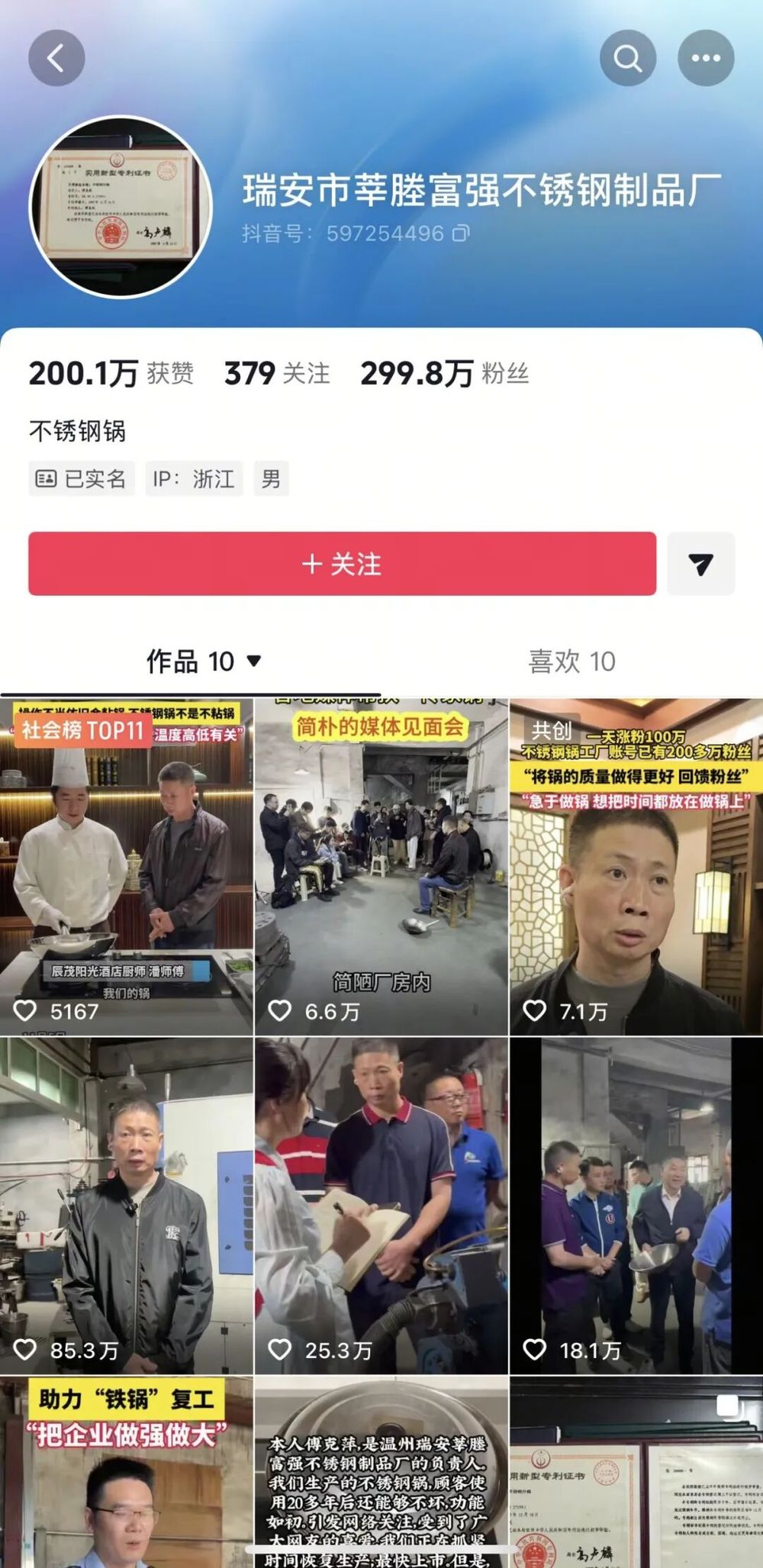Send a message via paper-plane button
This screenshot has width=763, height=1568.
pyautogui.click(x=700, y=564)
